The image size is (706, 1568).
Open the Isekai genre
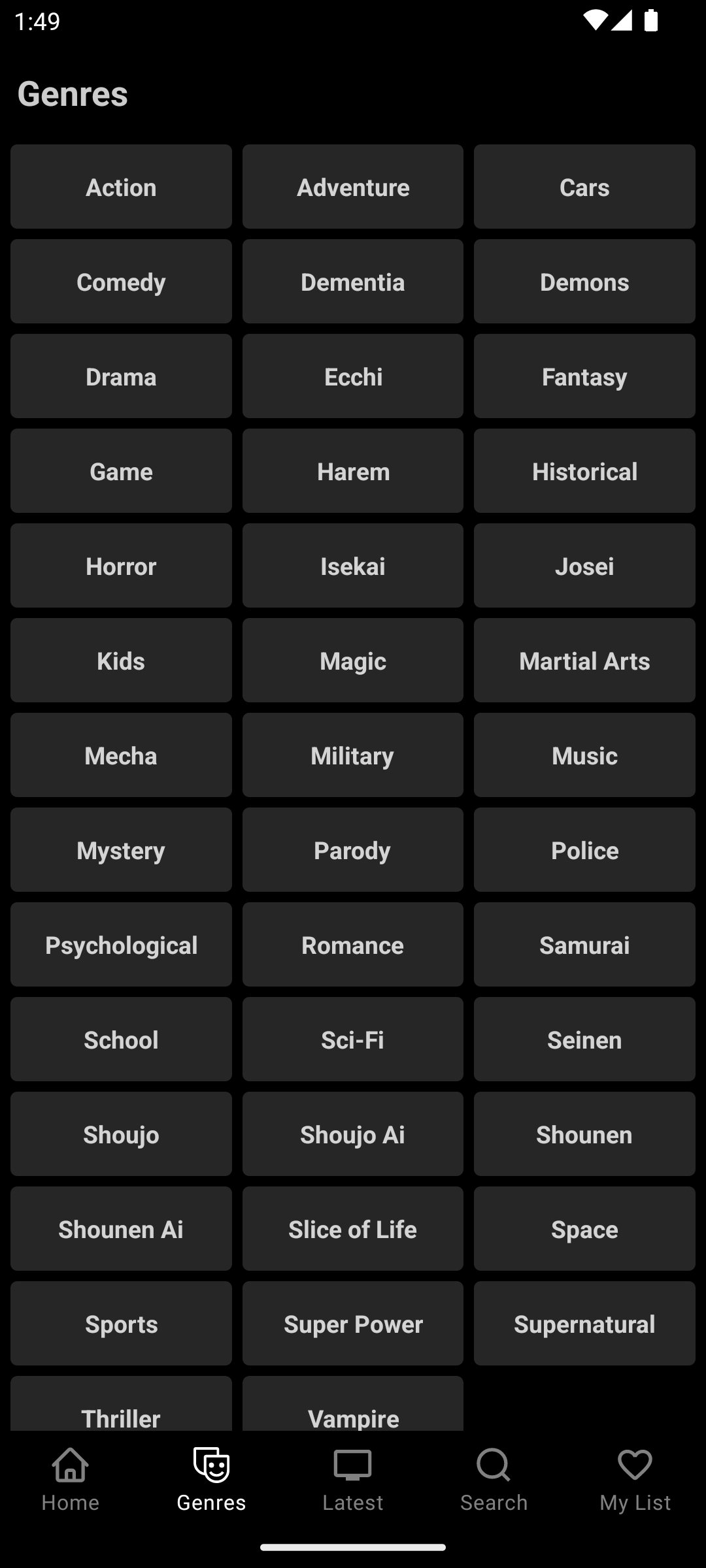coord(352,566)
